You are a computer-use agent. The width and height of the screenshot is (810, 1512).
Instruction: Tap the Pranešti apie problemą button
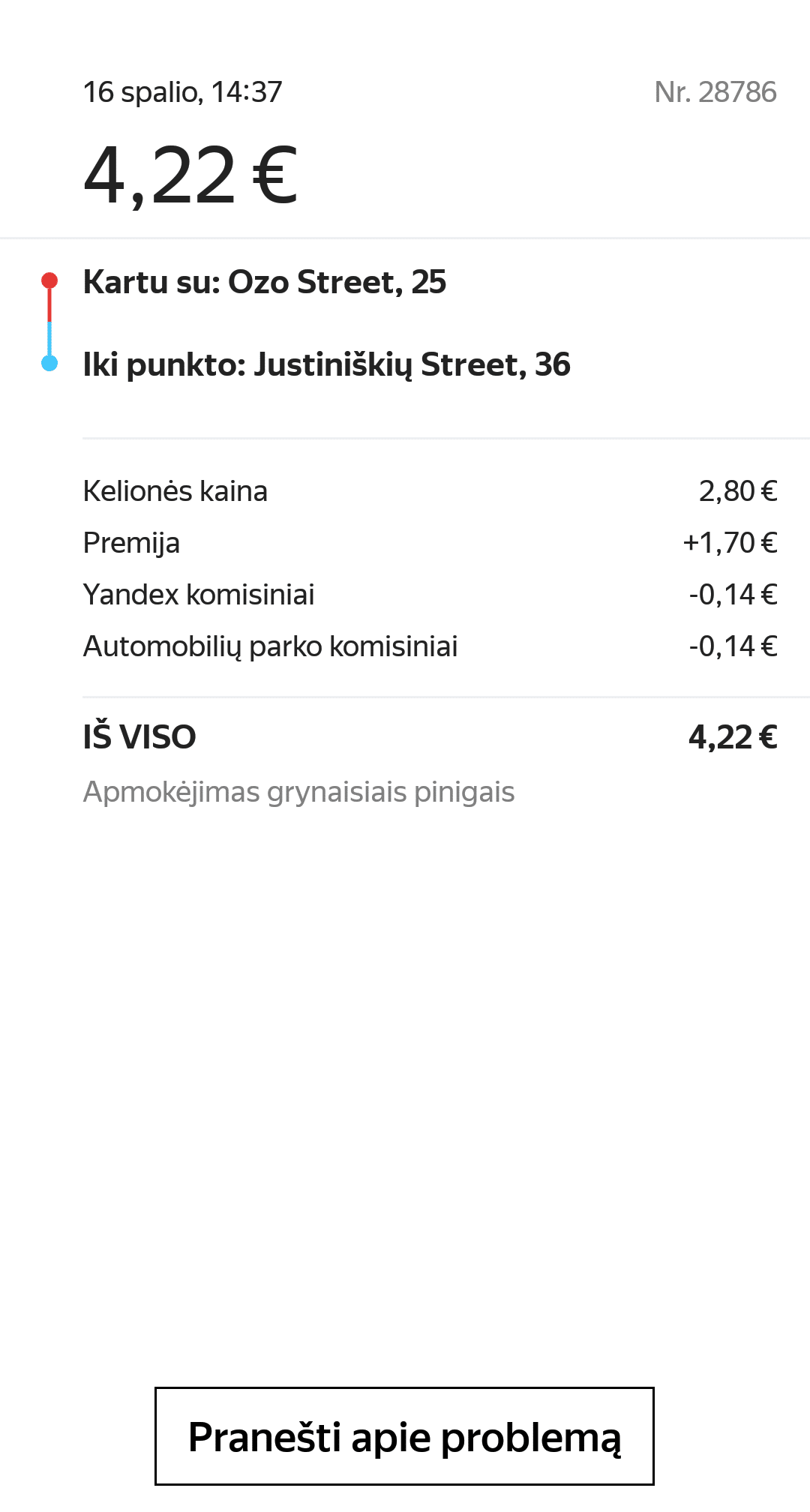click(404, 1436)
